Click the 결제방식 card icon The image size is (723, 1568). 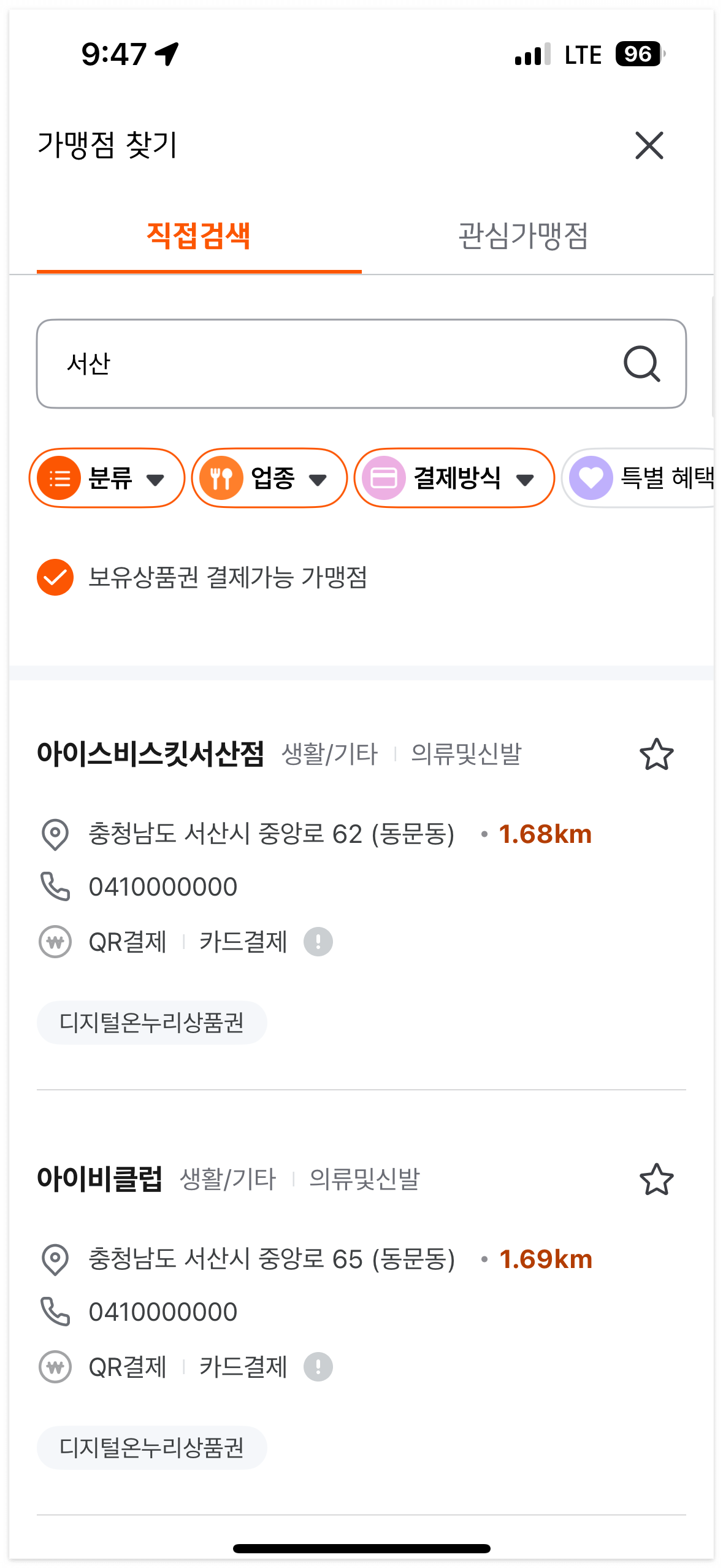tap(383, 478)
